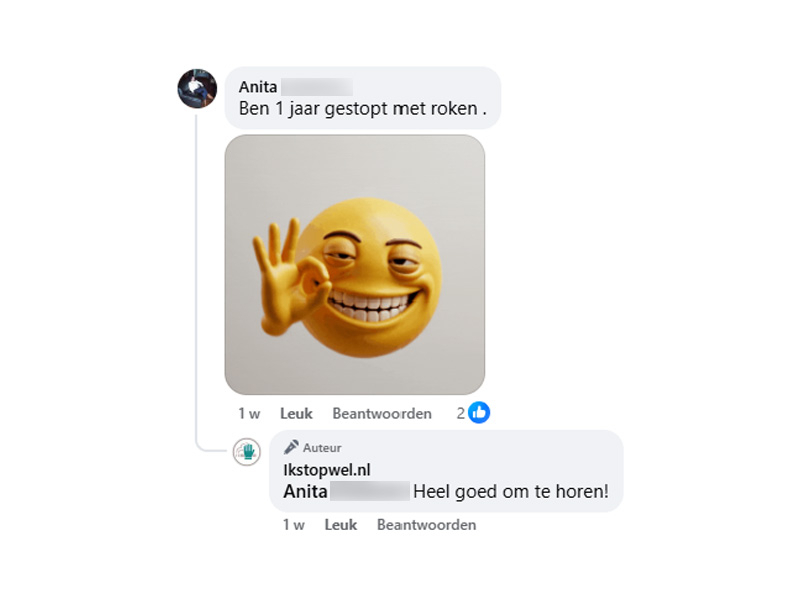800x600 pixels.
Task: Like the Ikstopwel.nl reply
Action: pos(341,525)
